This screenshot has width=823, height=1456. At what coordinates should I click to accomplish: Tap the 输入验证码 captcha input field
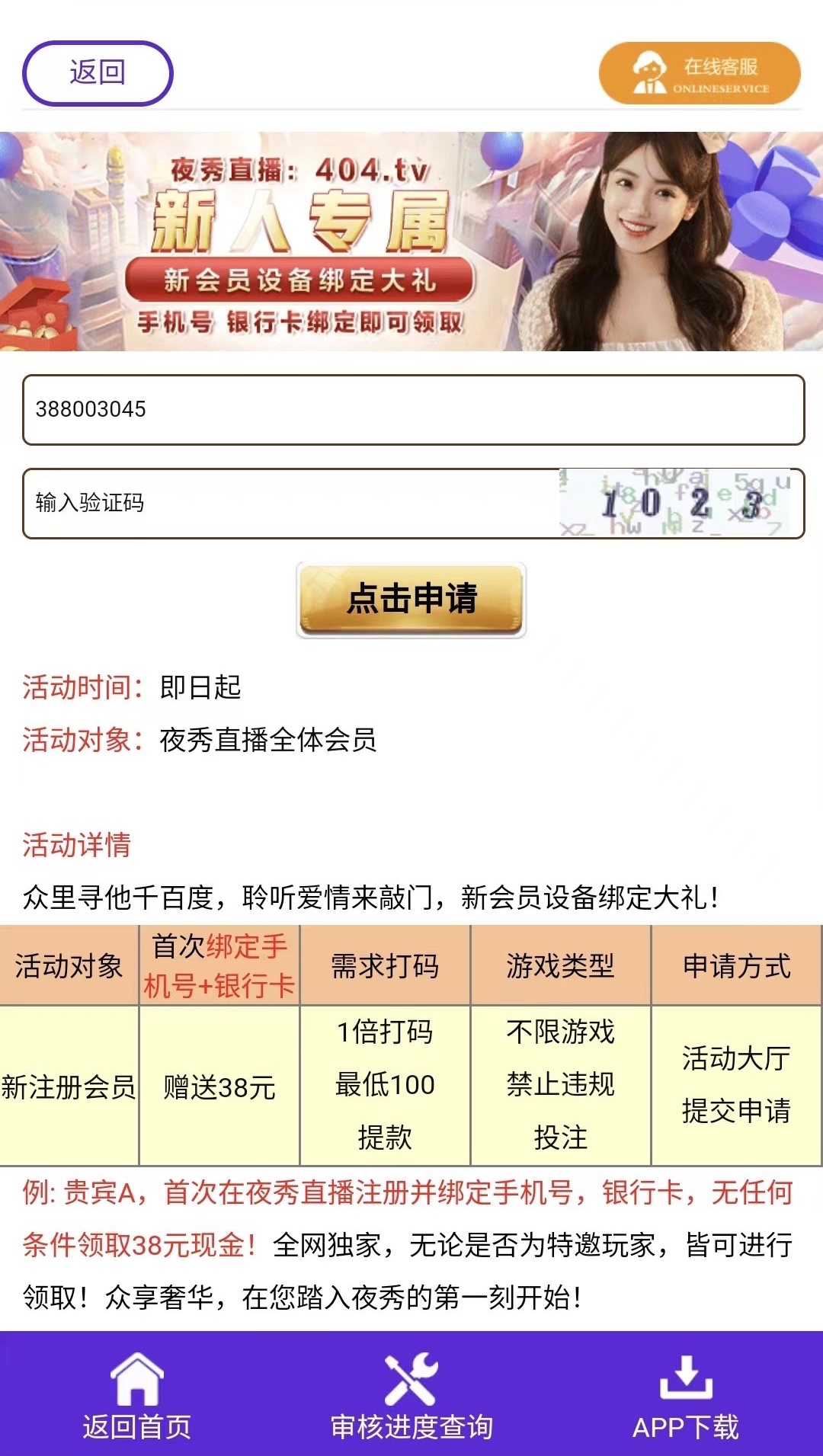[290, 504]
